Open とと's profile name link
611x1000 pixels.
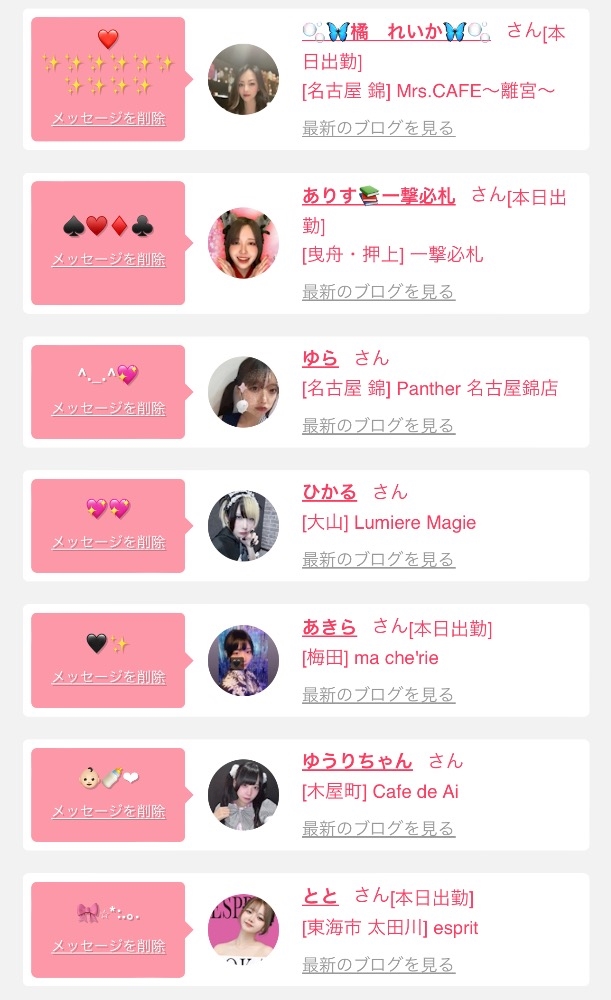(x=320, y=896)
